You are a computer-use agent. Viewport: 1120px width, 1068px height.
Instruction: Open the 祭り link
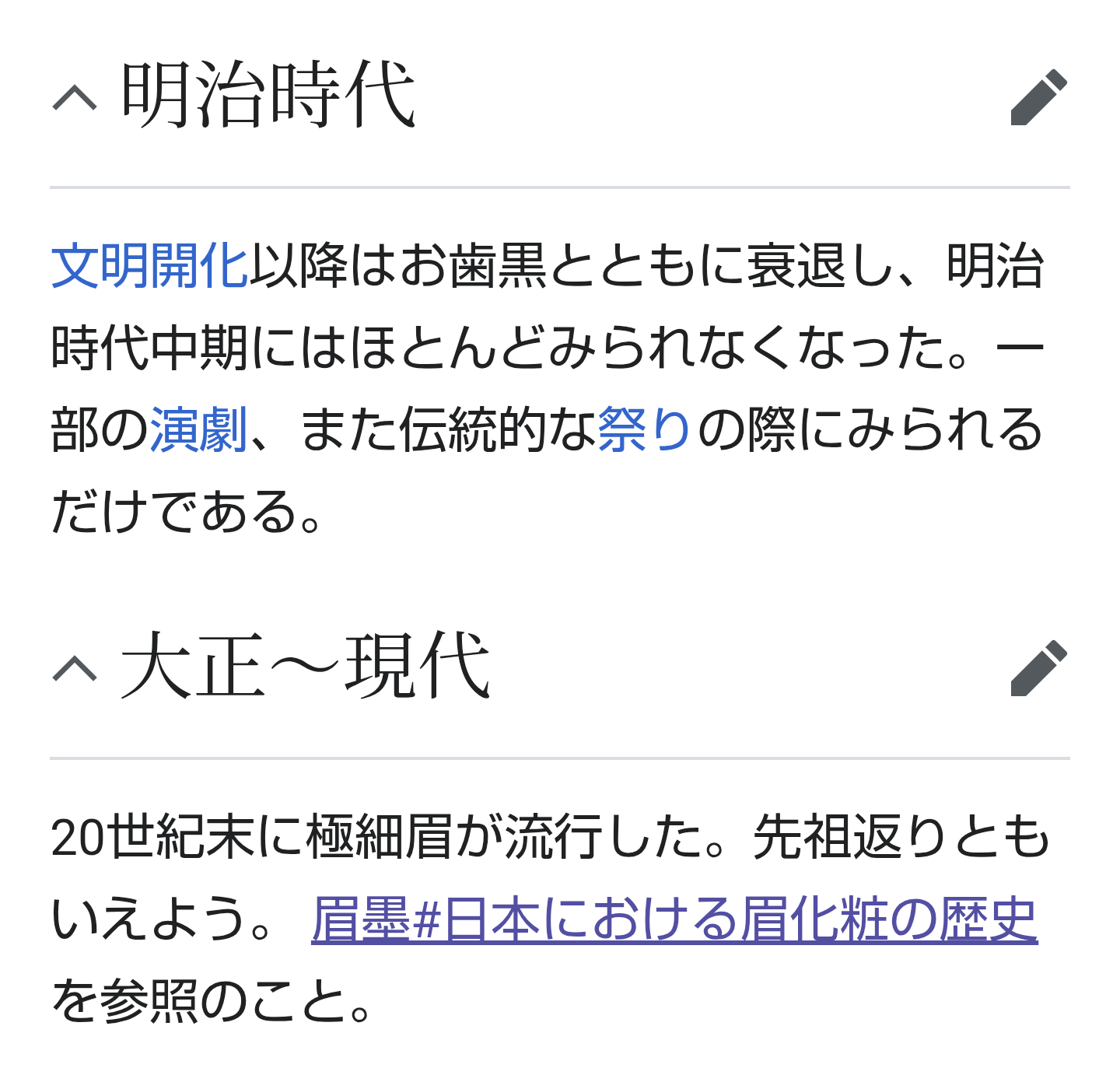coord(644,429)
